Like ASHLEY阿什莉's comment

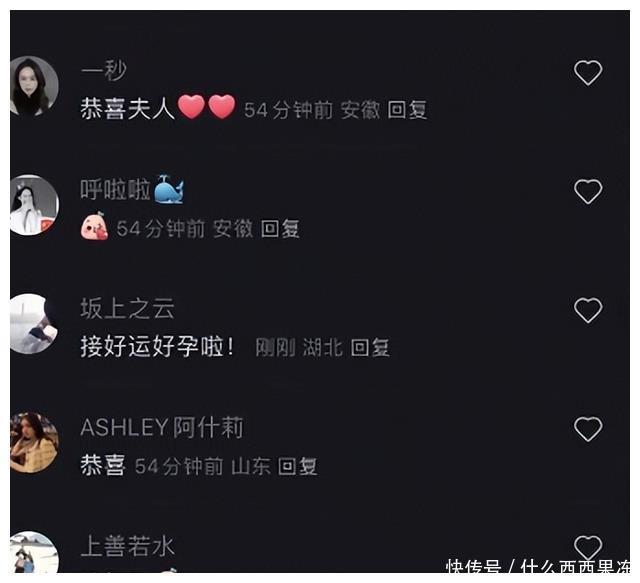588,429
